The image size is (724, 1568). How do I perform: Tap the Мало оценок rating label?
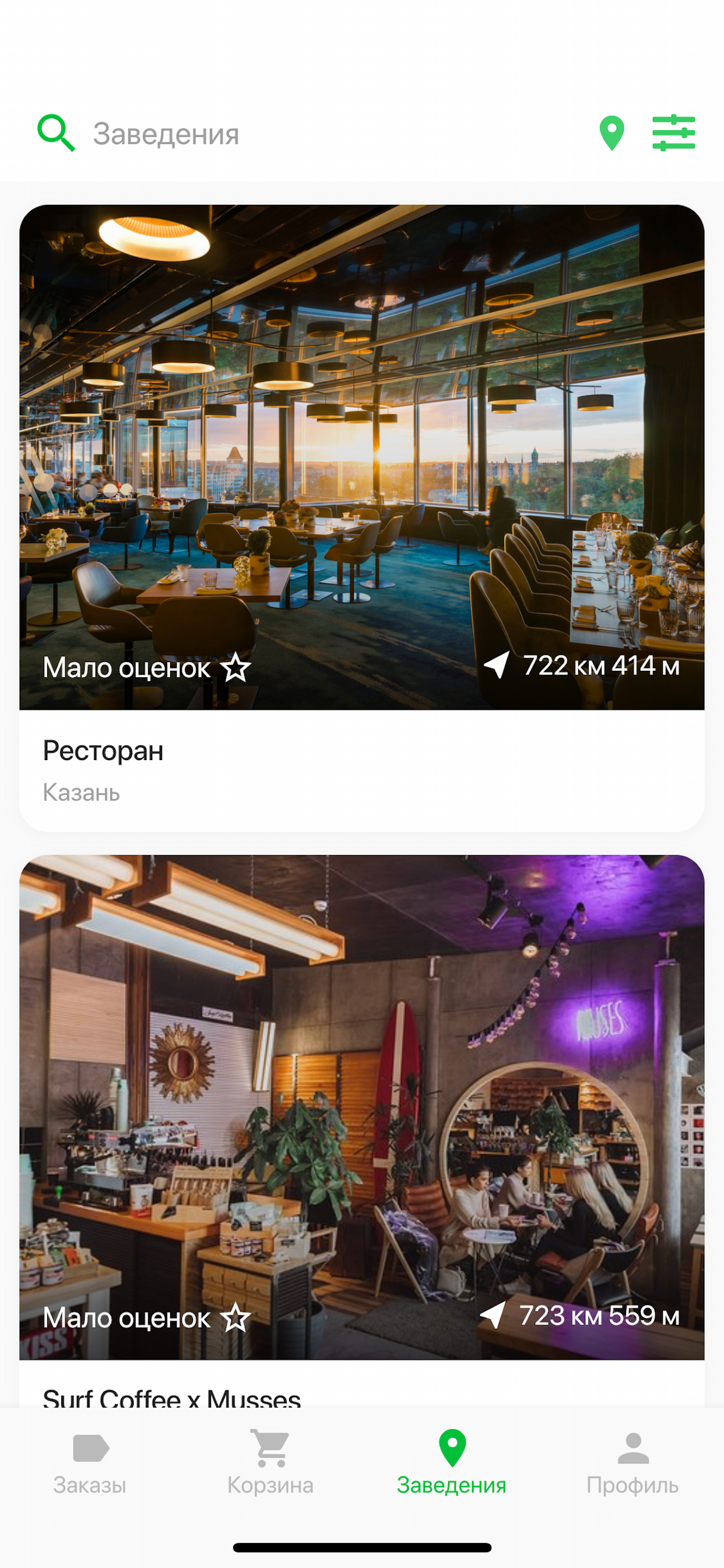coord(126,668)
